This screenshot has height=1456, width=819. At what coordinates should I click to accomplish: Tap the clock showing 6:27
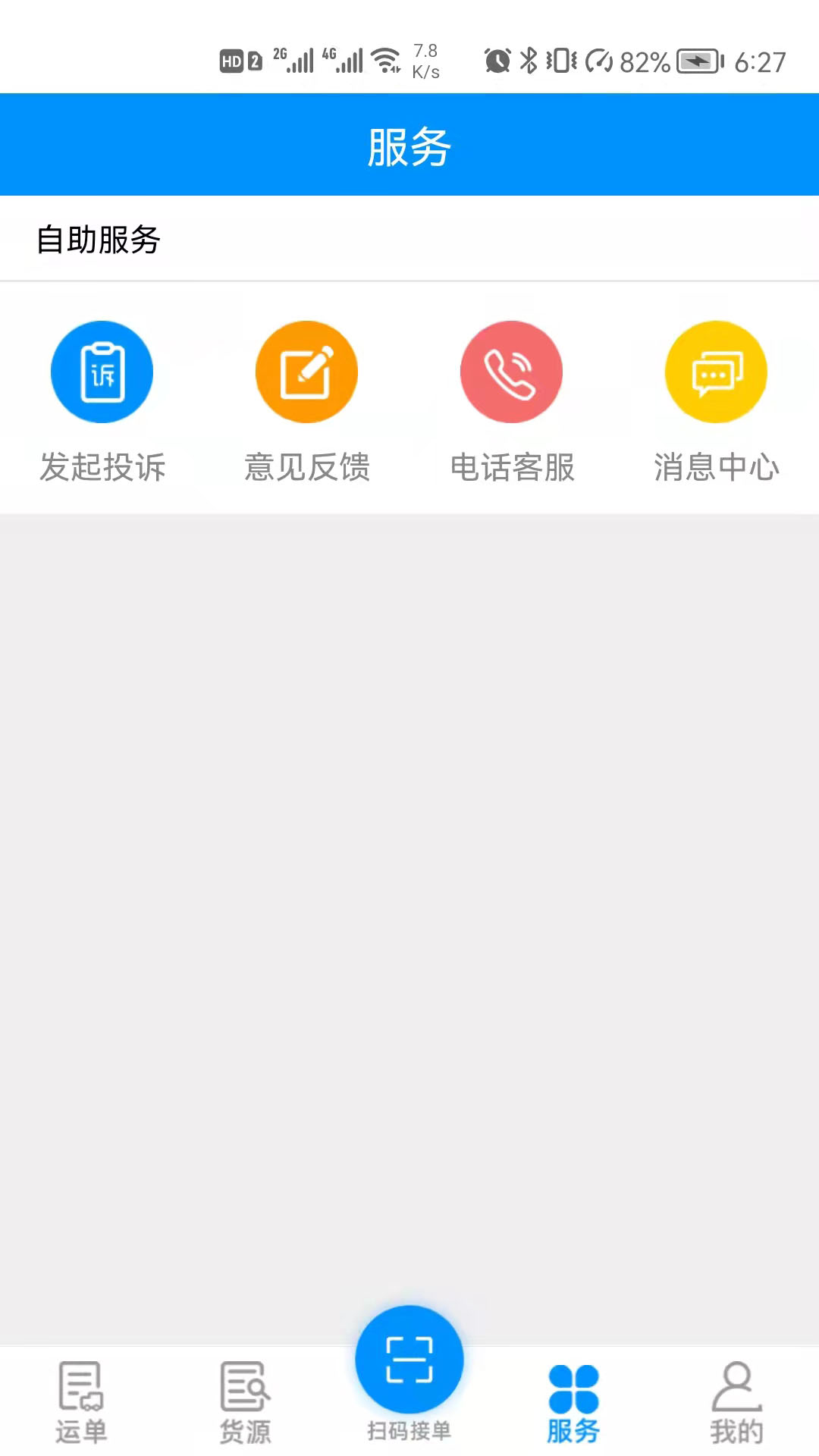[761, 62]
